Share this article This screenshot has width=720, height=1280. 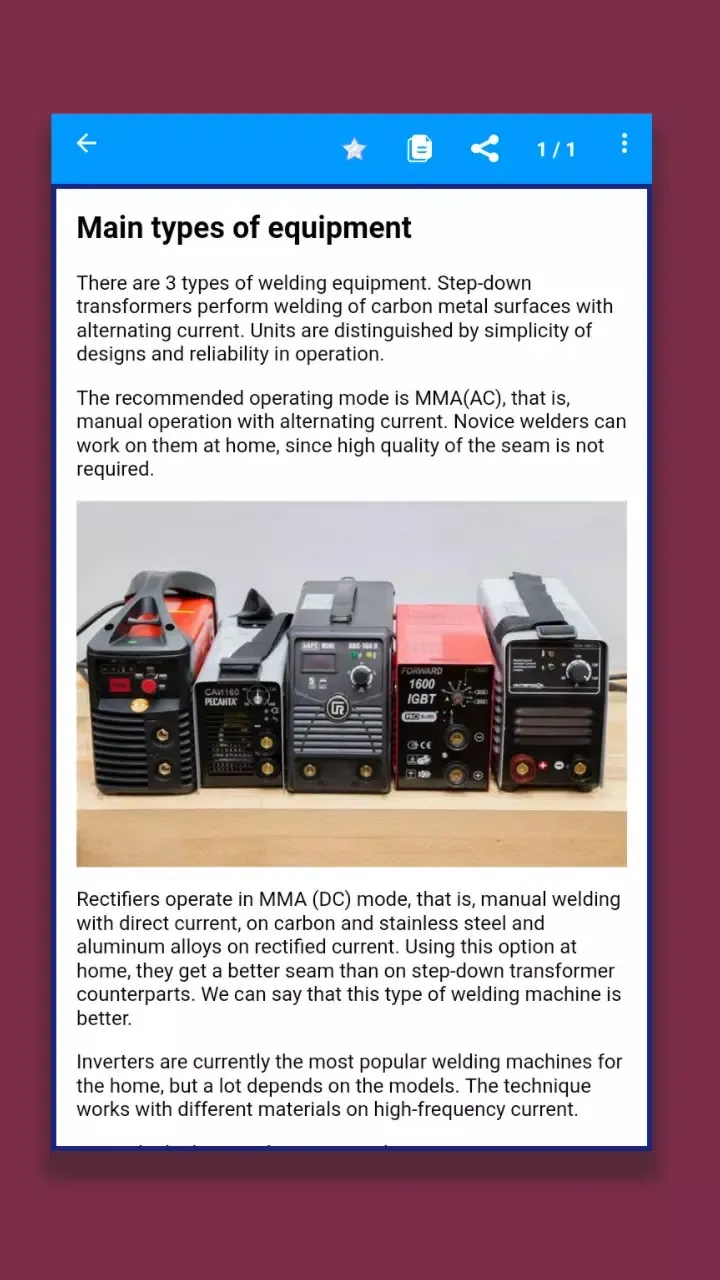[485, 149]
